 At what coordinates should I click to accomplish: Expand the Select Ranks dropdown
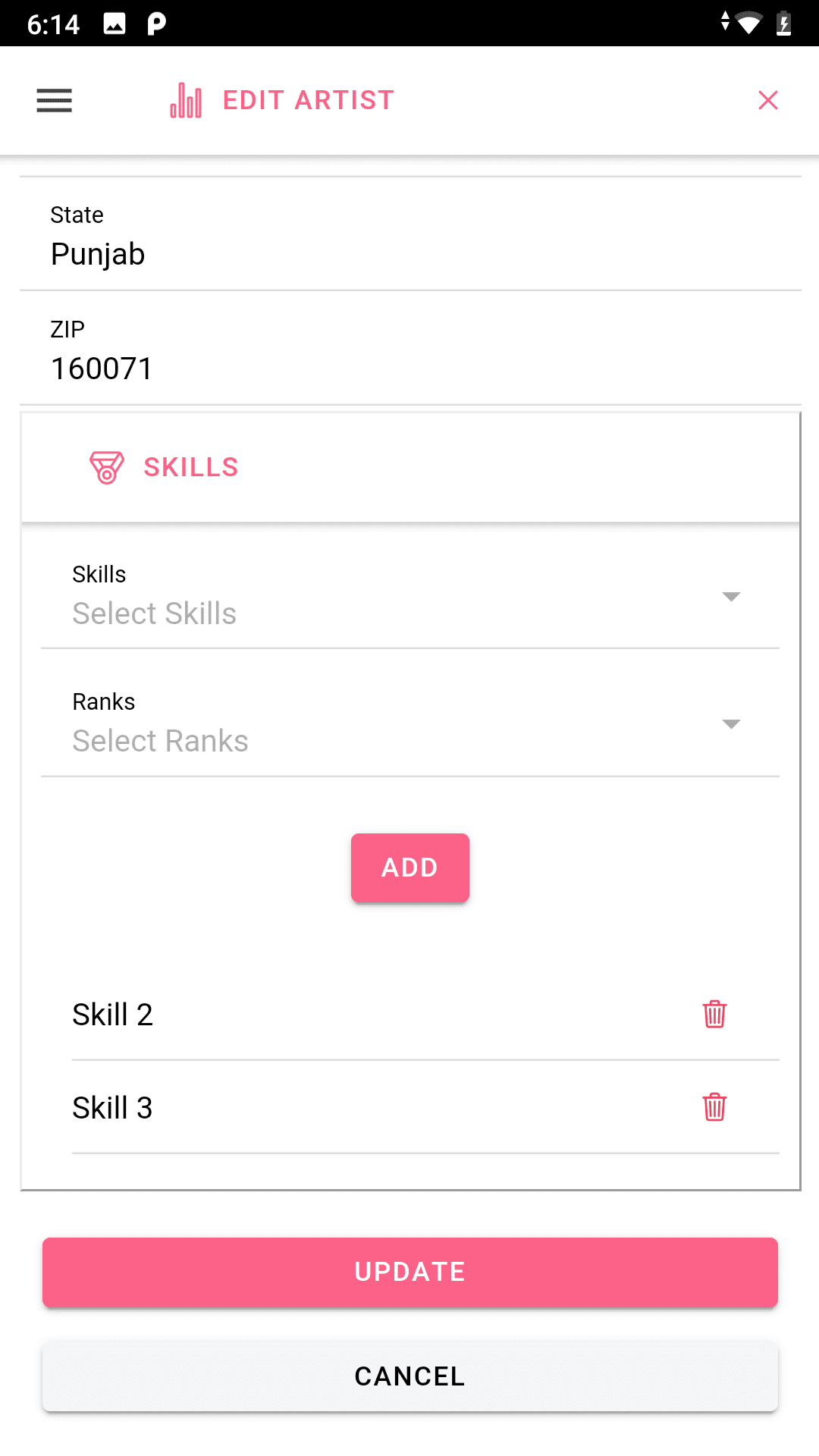[409, 739]
